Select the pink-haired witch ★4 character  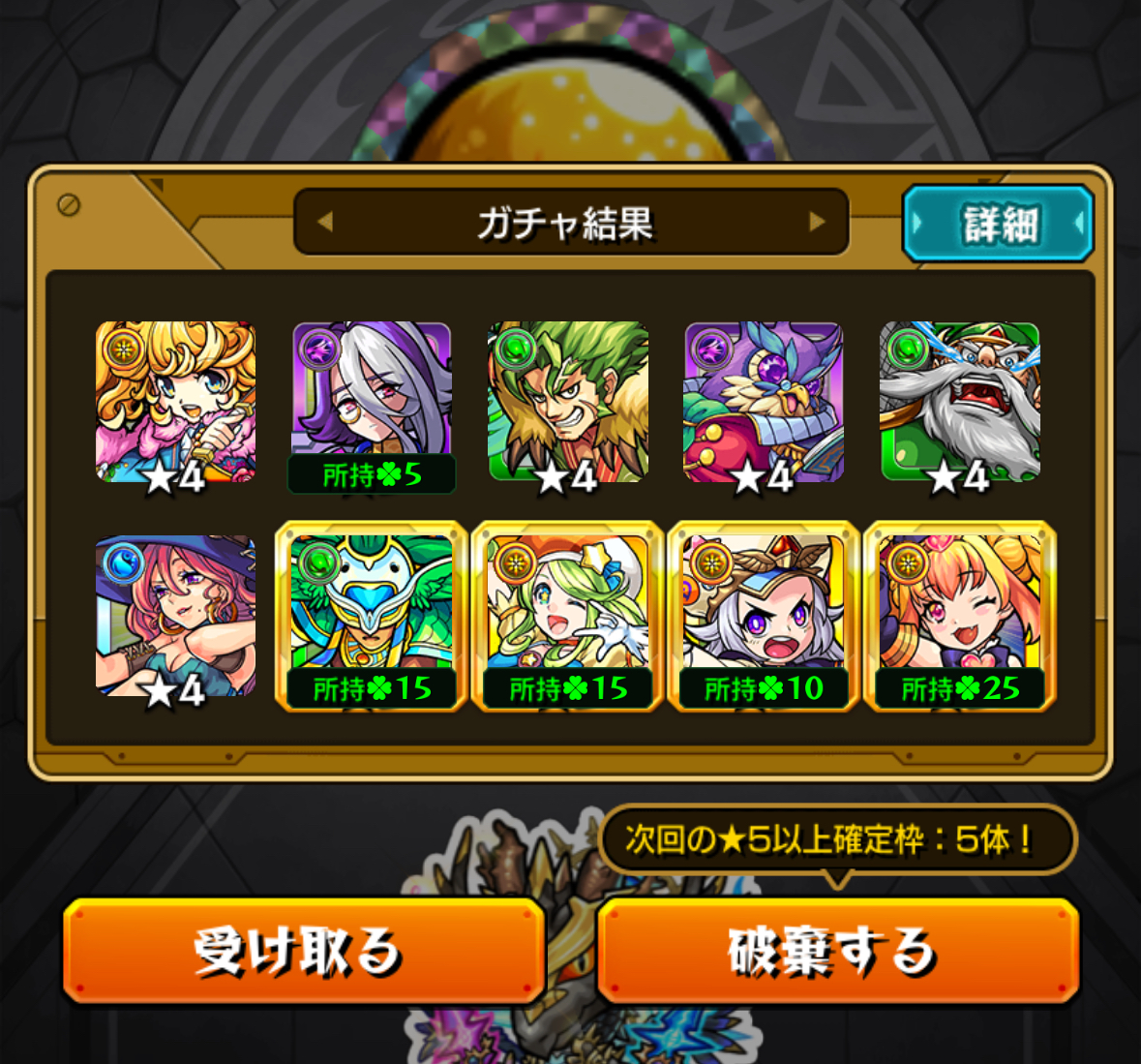[x=175, y=616]
